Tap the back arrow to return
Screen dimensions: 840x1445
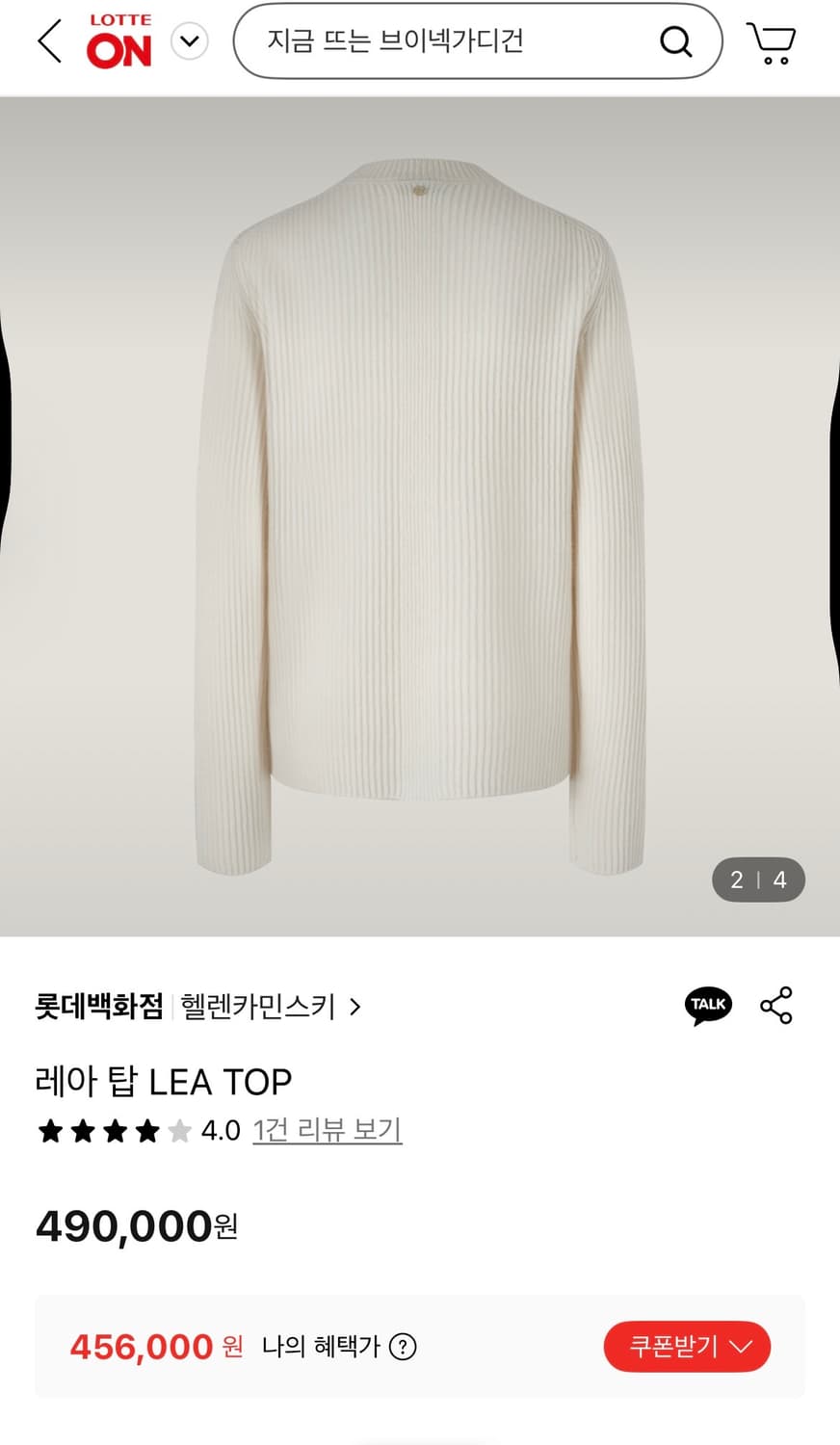46,41
